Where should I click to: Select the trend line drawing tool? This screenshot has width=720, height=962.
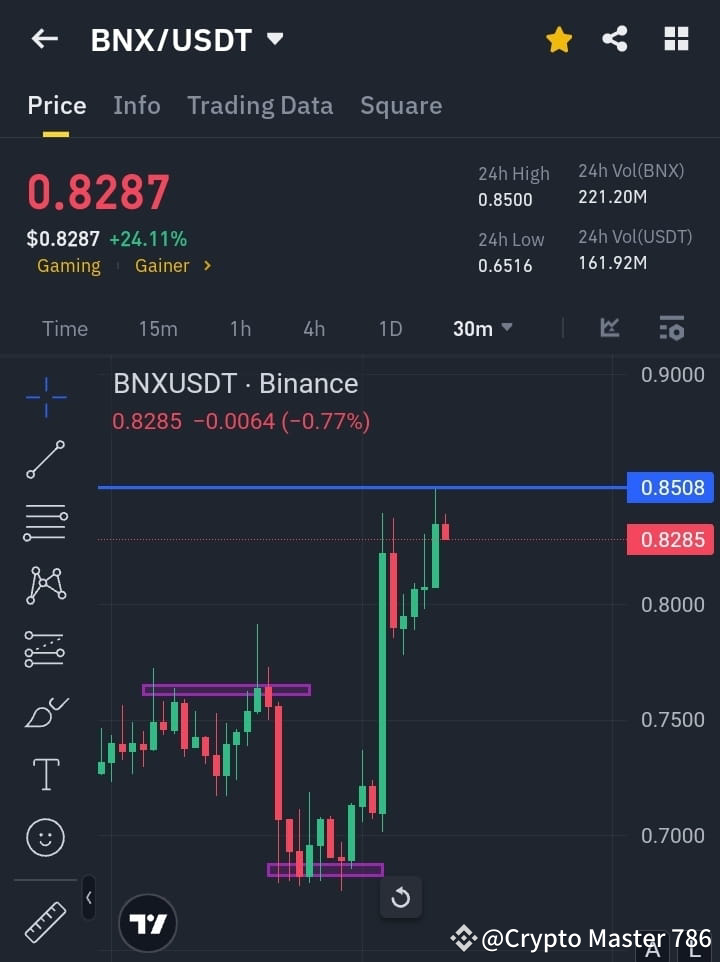tap(45, 460)
